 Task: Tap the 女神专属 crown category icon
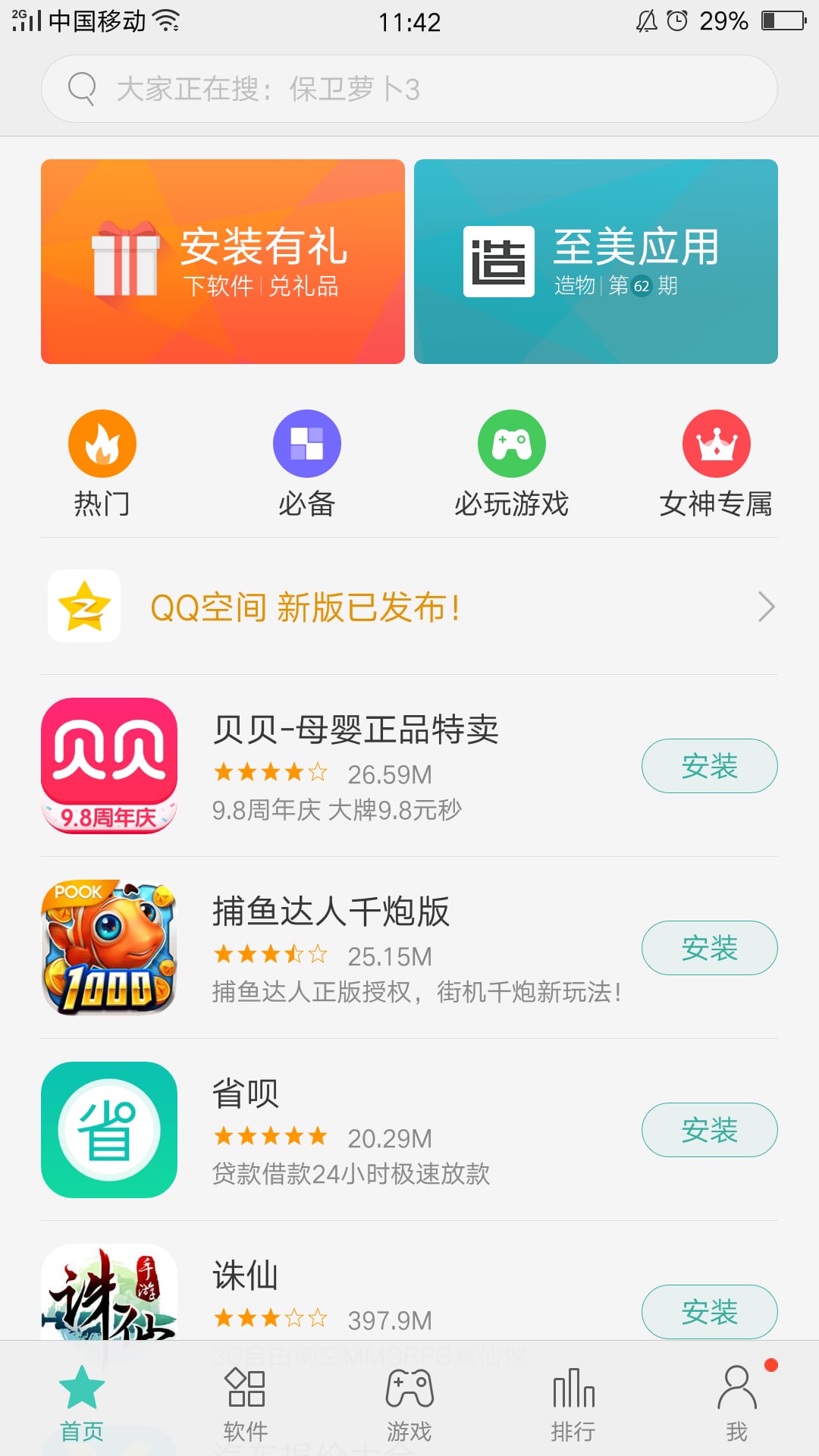[715, 443]
